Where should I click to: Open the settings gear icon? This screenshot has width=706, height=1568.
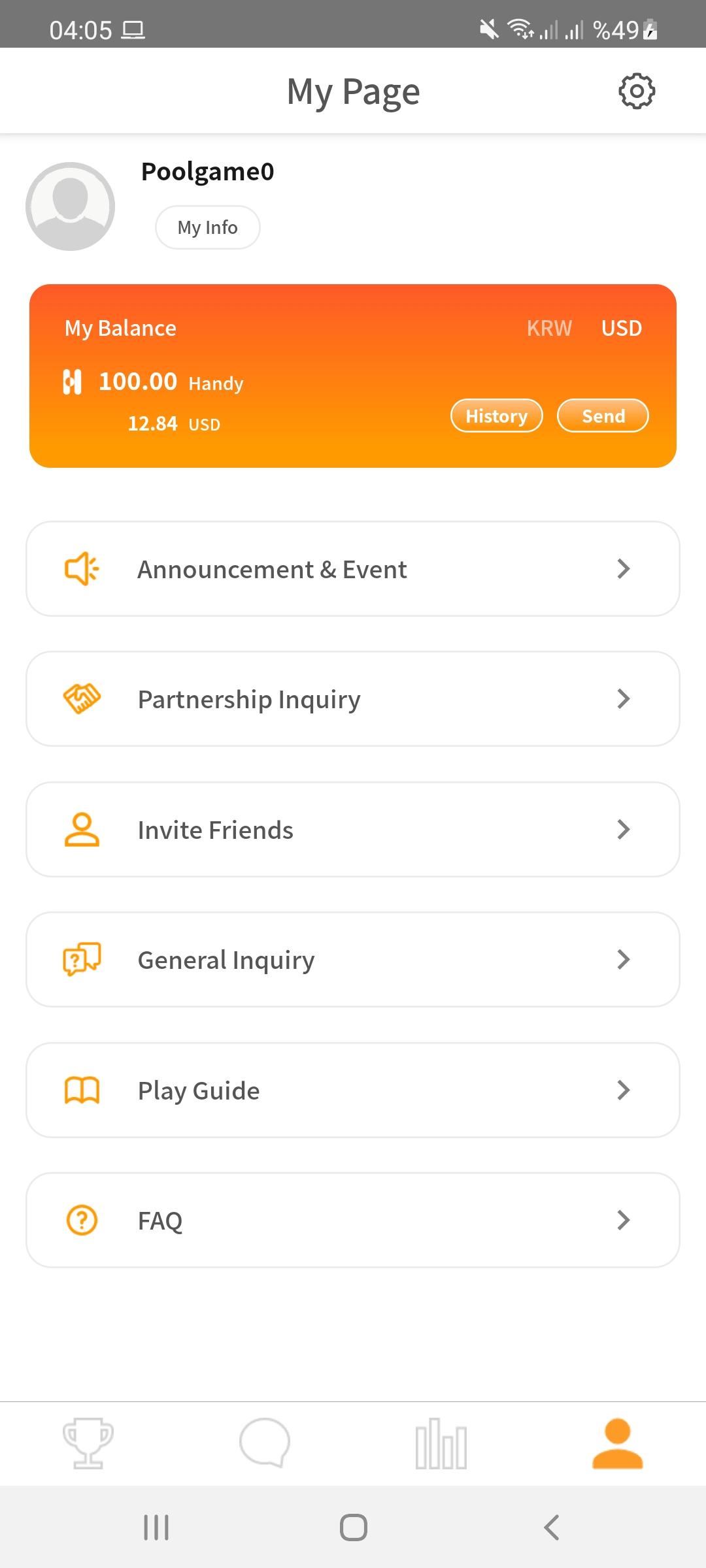click(x=637, y=91)
